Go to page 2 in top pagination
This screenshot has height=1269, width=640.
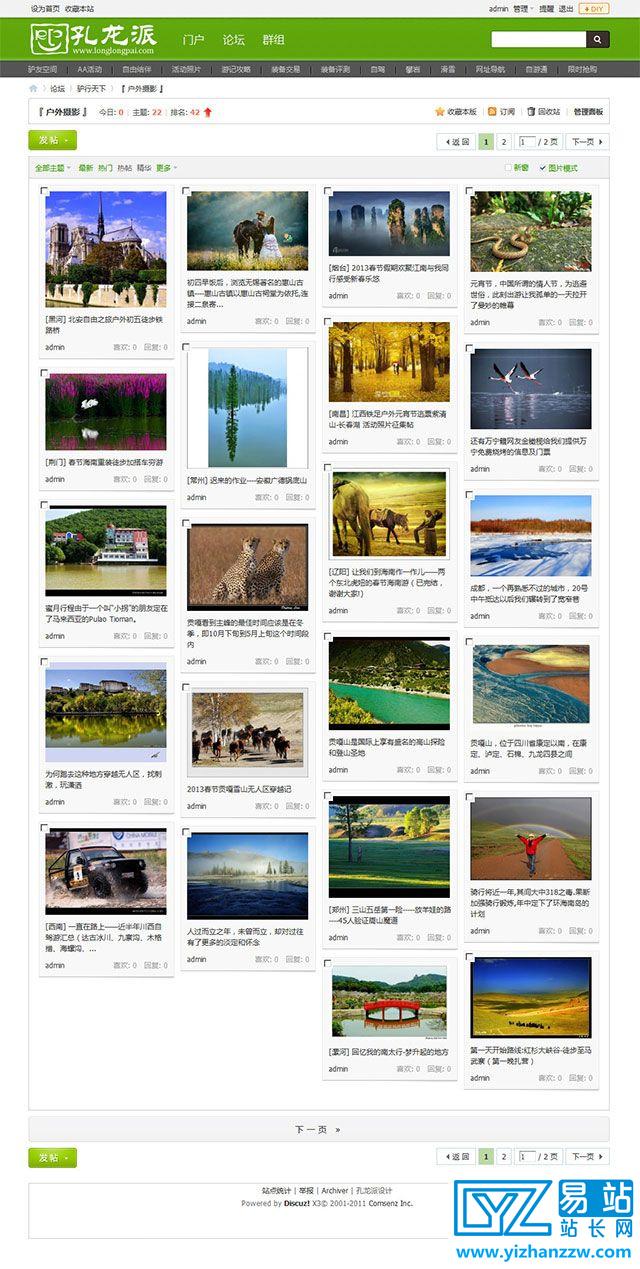click(x=504, y=142)
